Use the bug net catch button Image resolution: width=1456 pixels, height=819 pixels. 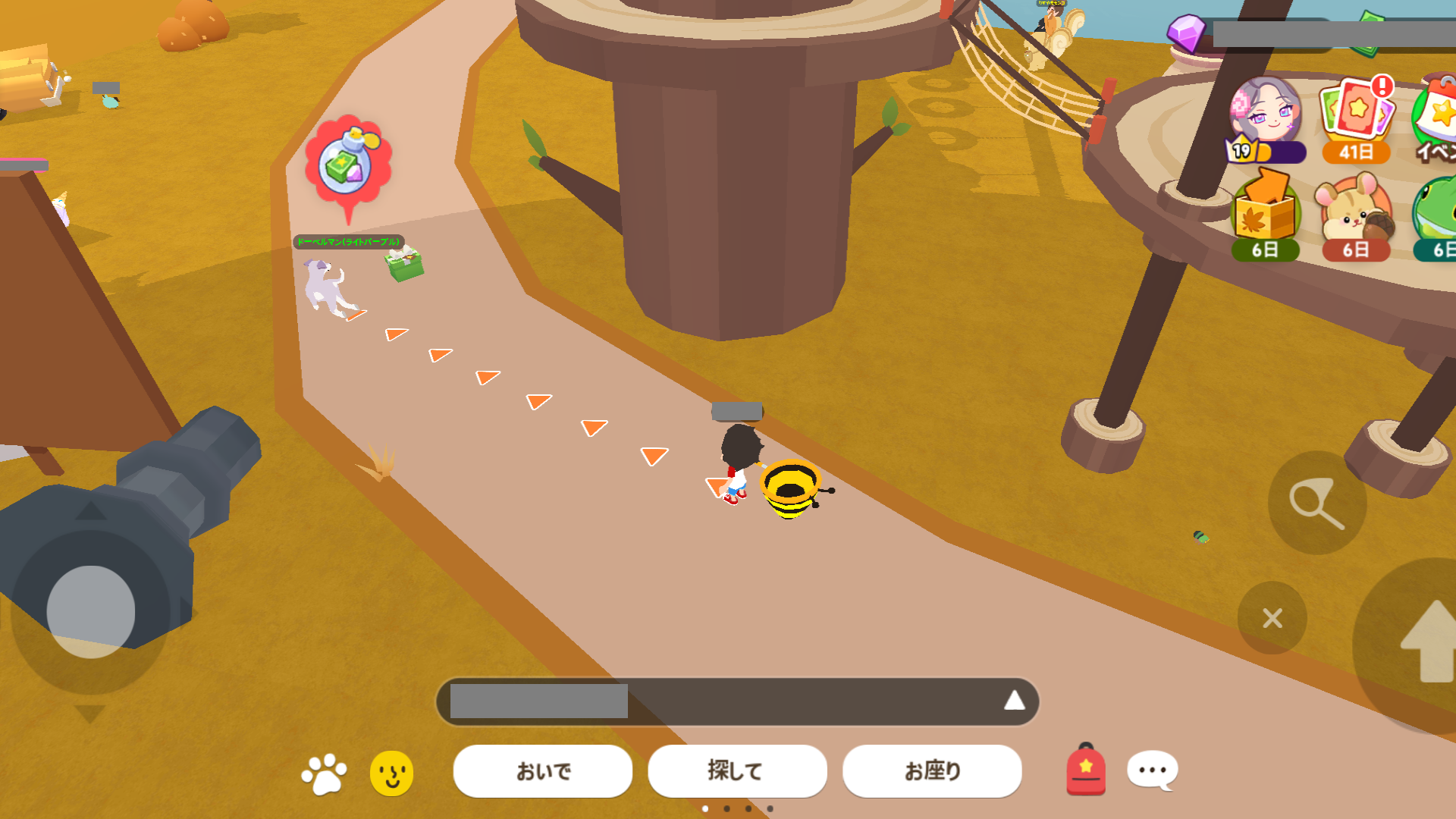pos(1317,503)
